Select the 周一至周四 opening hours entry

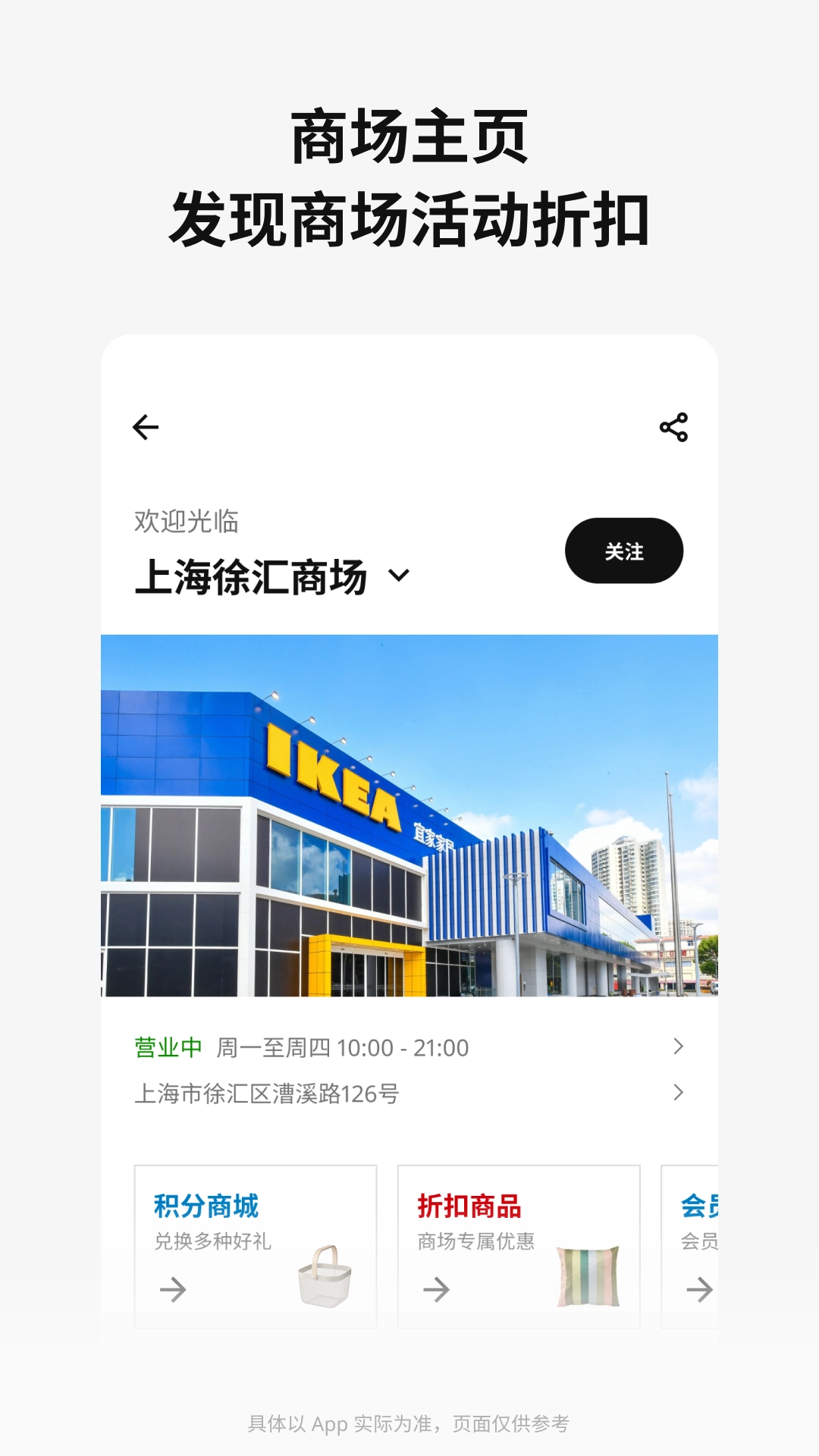[x=343, y=1047]
